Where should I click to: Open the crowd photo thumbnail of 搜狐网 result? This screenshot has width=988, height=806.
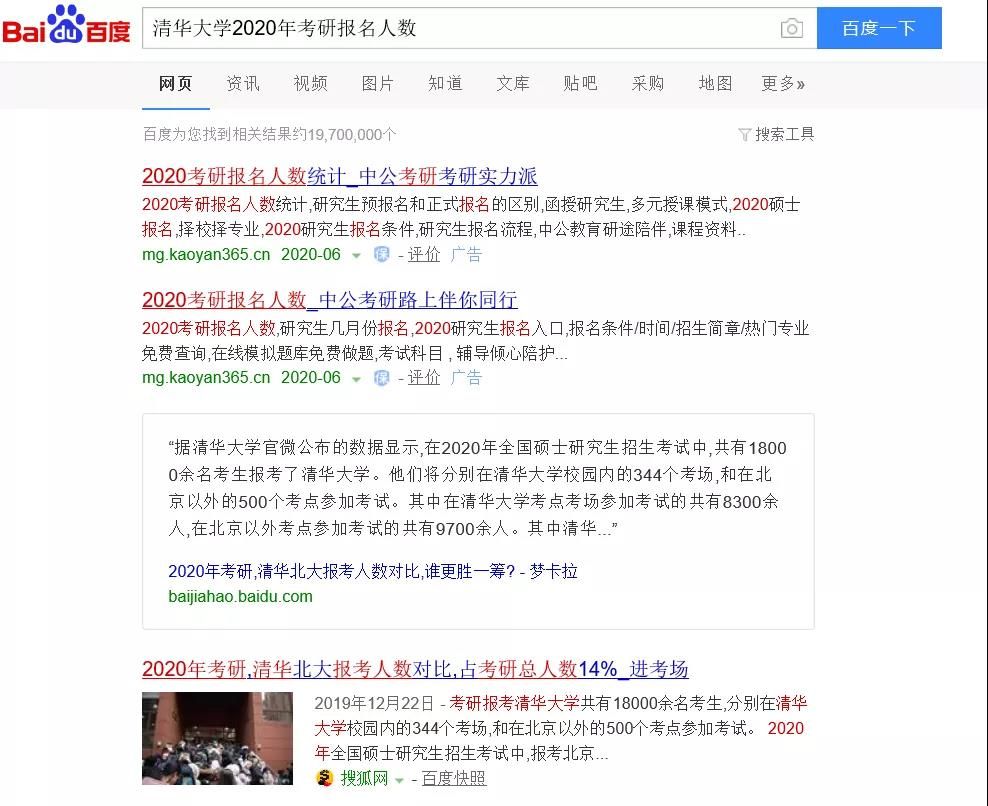coord(217,737)
